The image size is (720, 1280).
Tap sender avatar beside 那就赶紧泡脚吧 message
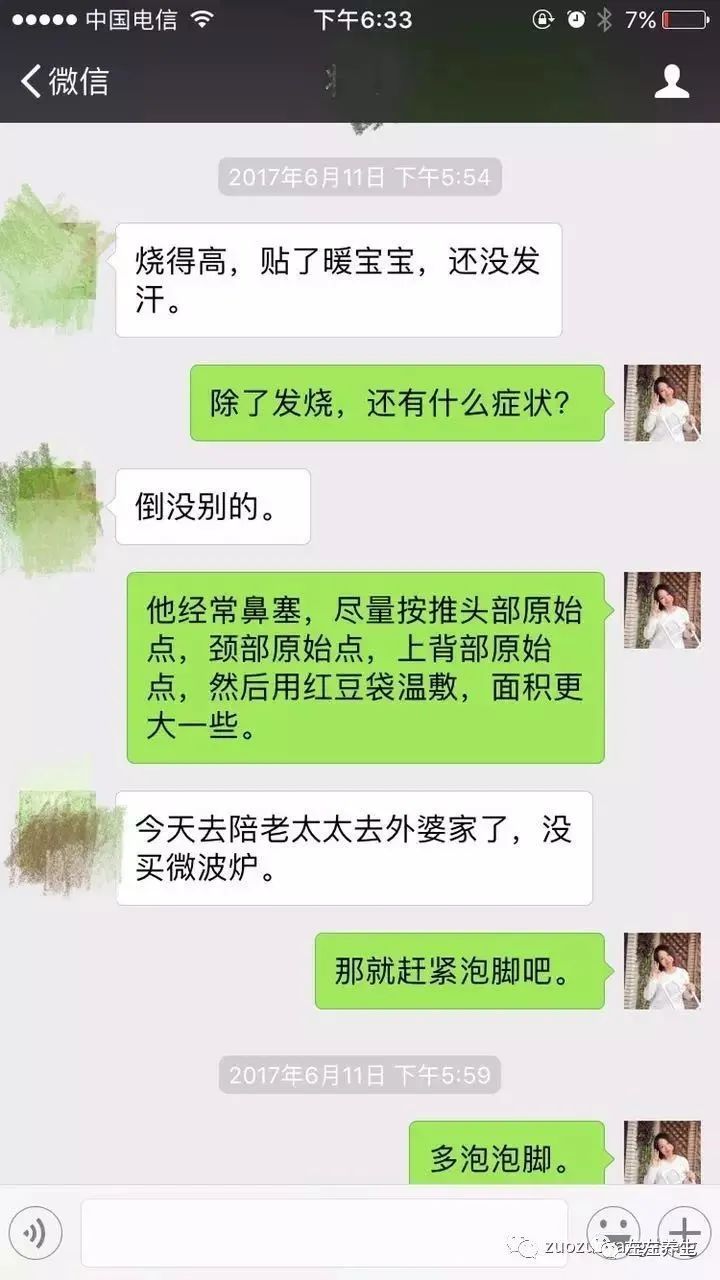(x=661, y=970)
